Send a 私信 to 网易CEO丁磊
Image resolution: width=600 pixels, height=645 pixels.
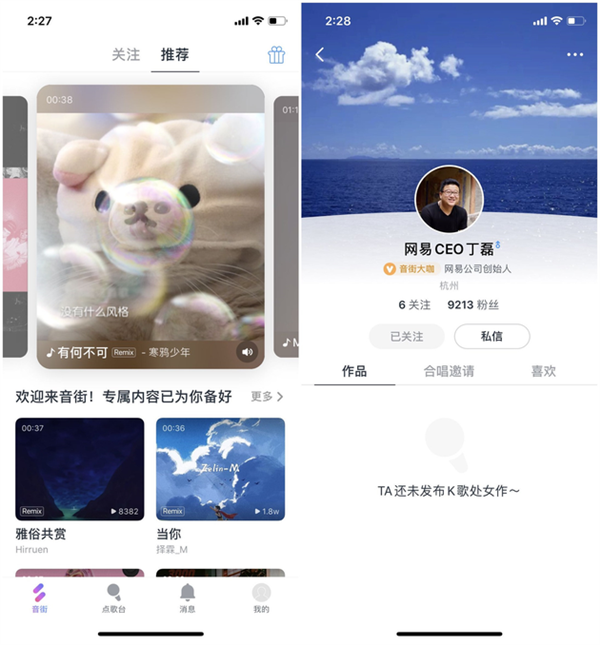click(491, 337)
